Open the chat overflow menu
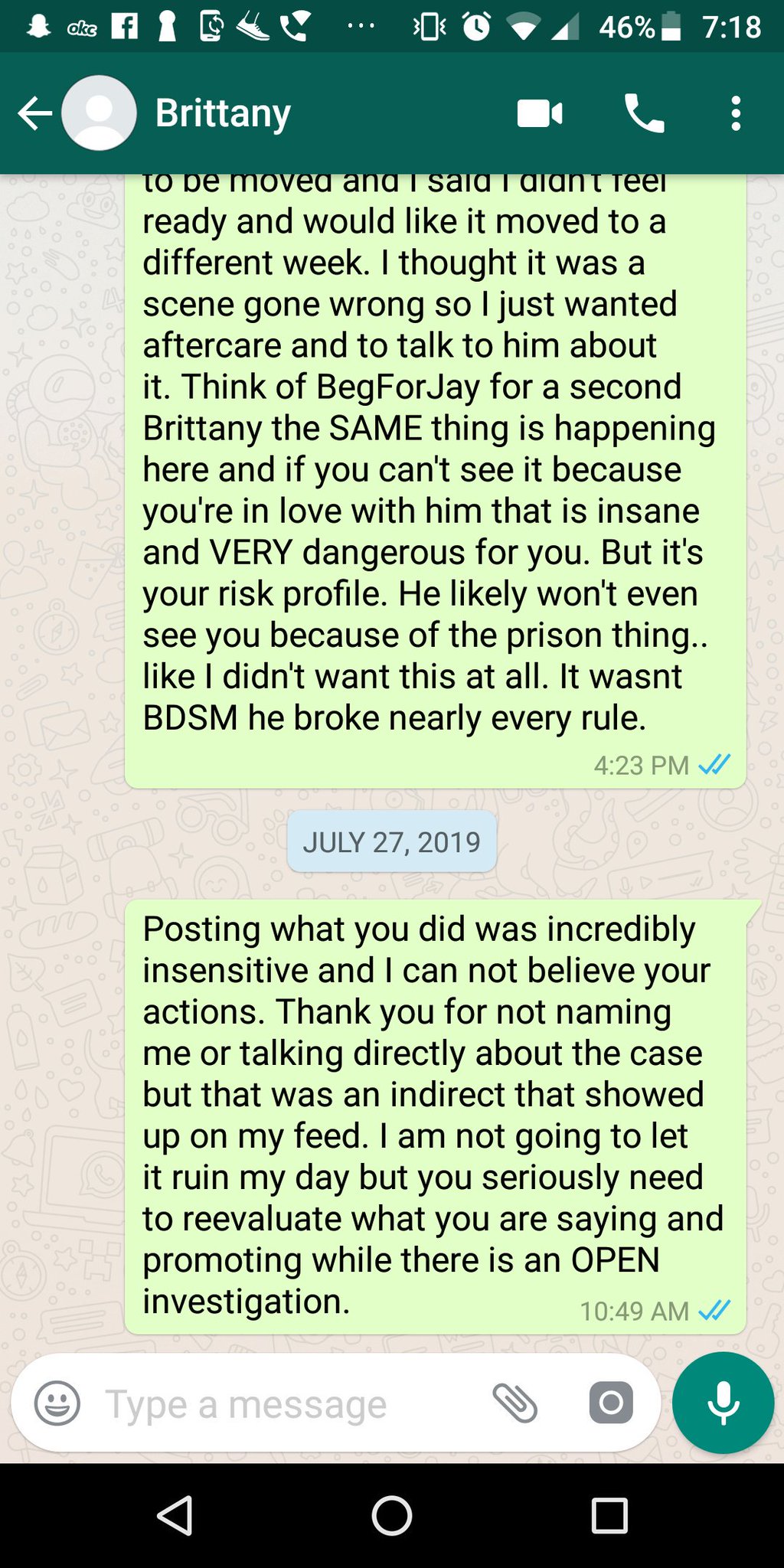Image resolution: width=784 pixels, height=1568 pixels. click(x=736, y=114)
